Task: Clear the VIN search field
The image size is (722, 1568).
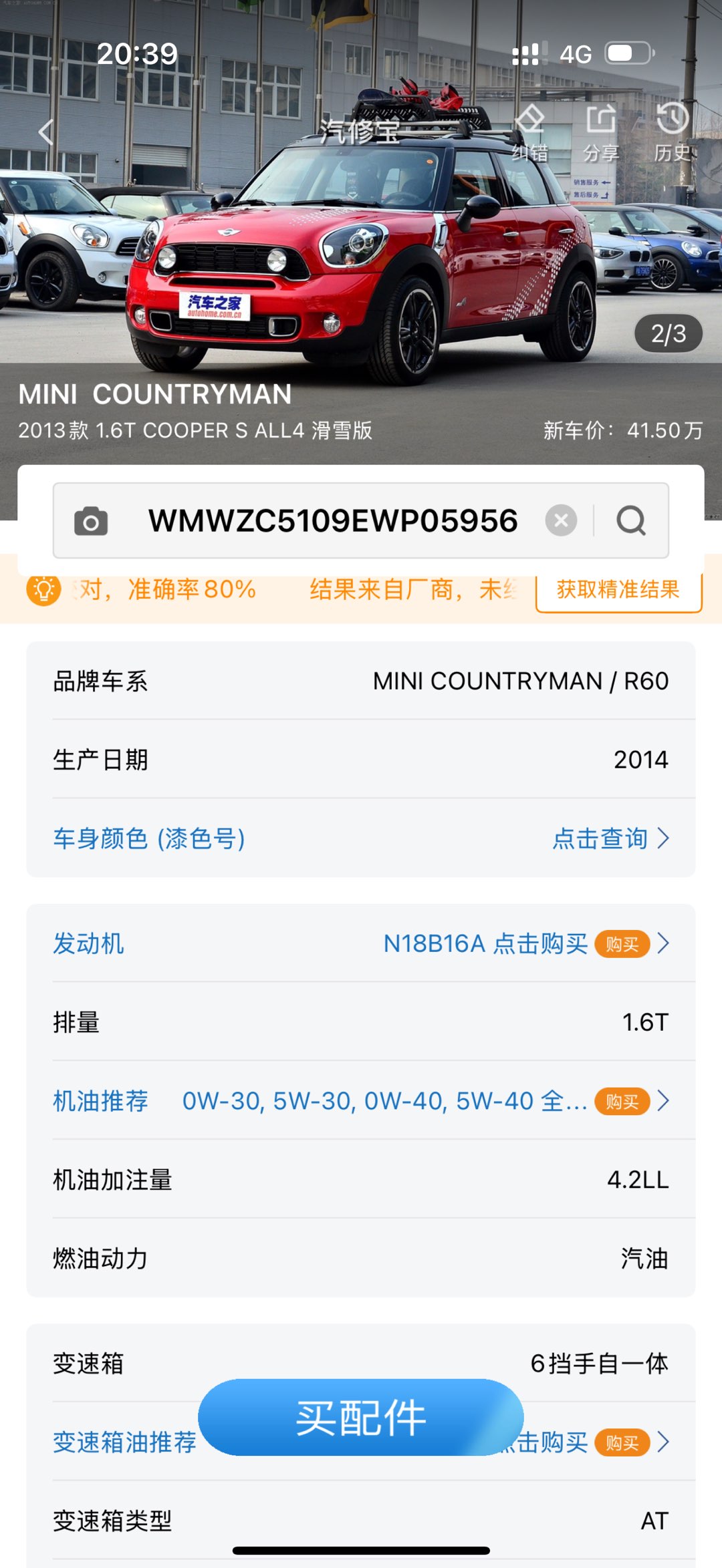Action: (561, 520)
